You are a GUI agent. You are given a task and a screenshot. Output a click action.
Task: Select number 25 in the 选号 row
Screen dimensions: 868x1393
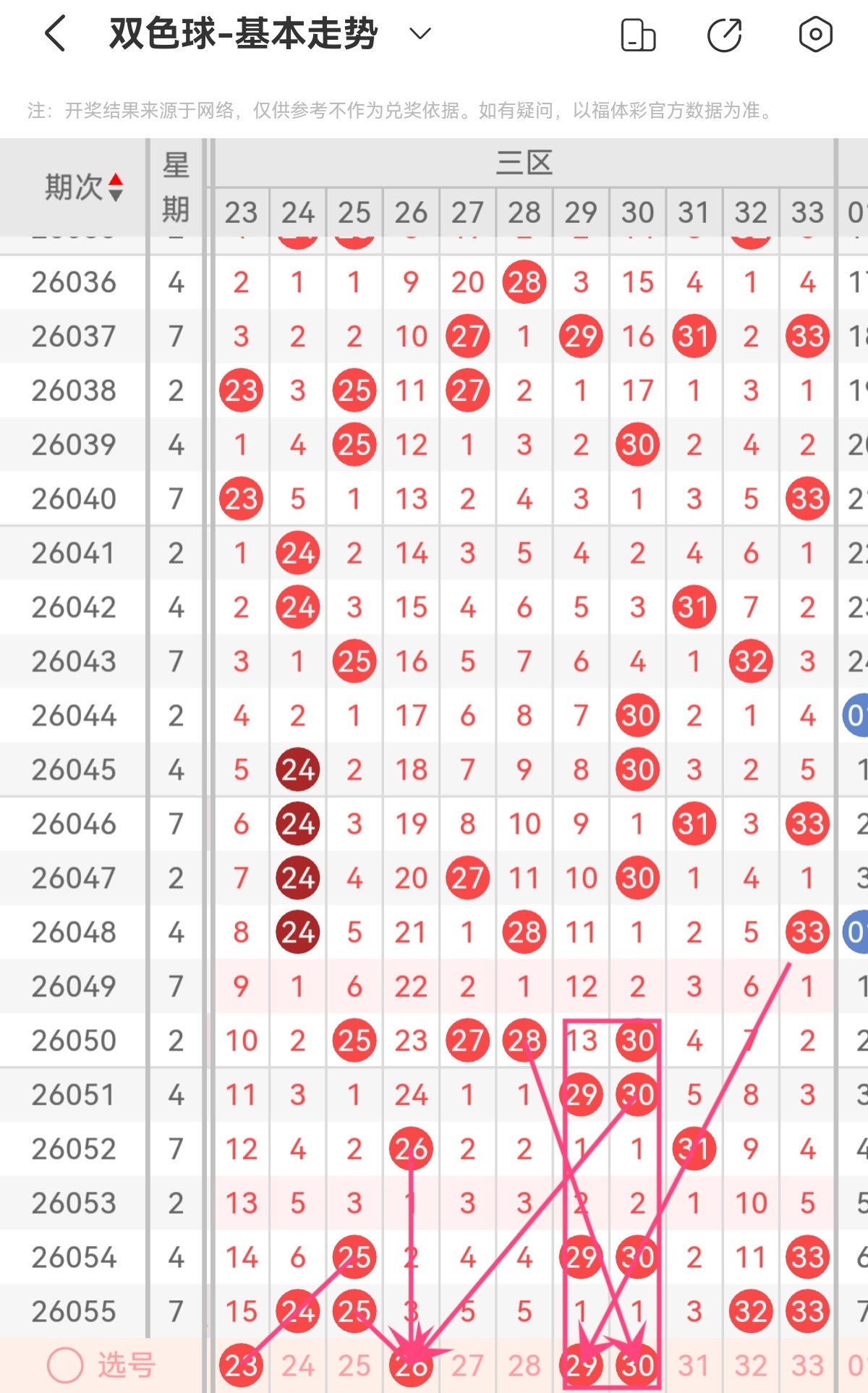click(x=354, y=1366)
